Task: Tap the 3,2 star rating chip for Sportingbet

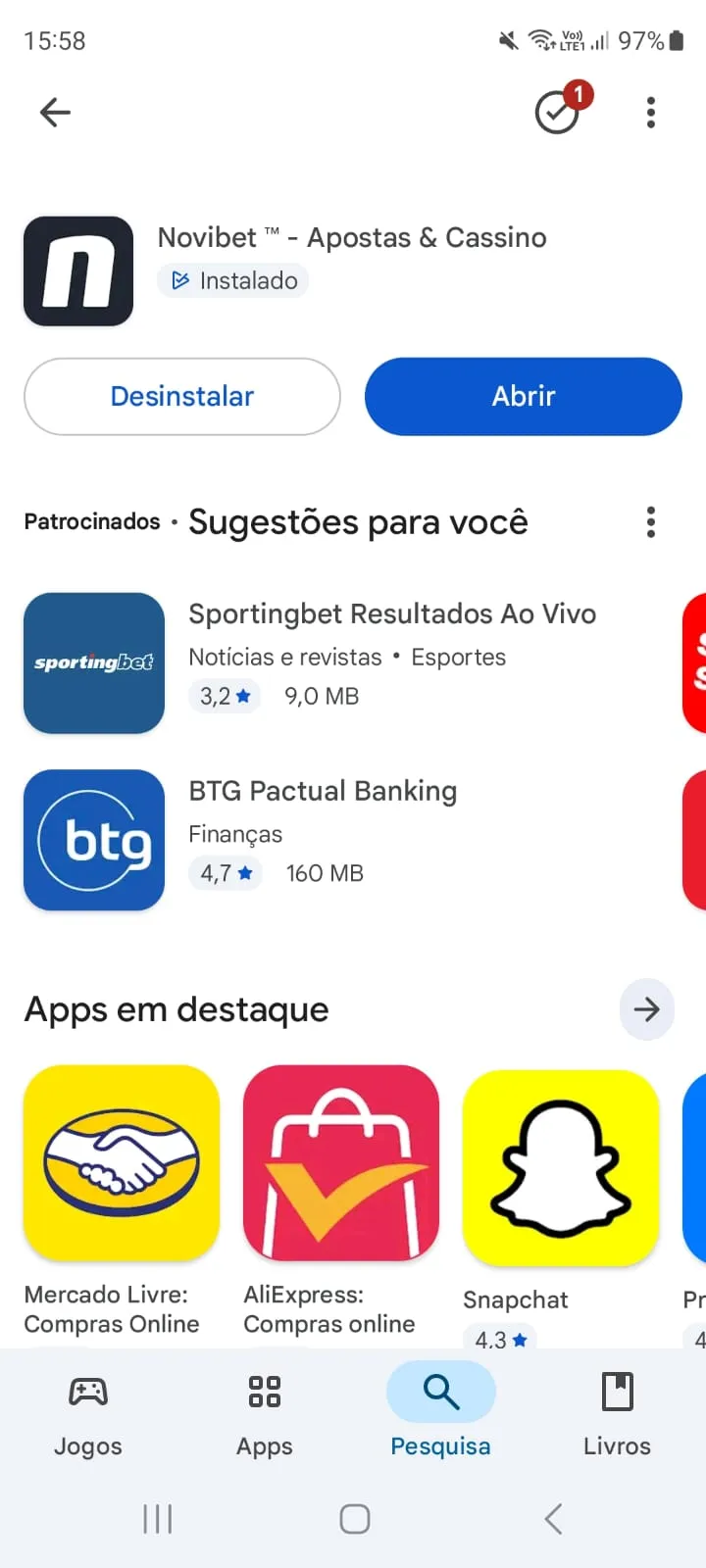Action: (x=225, y=696)
